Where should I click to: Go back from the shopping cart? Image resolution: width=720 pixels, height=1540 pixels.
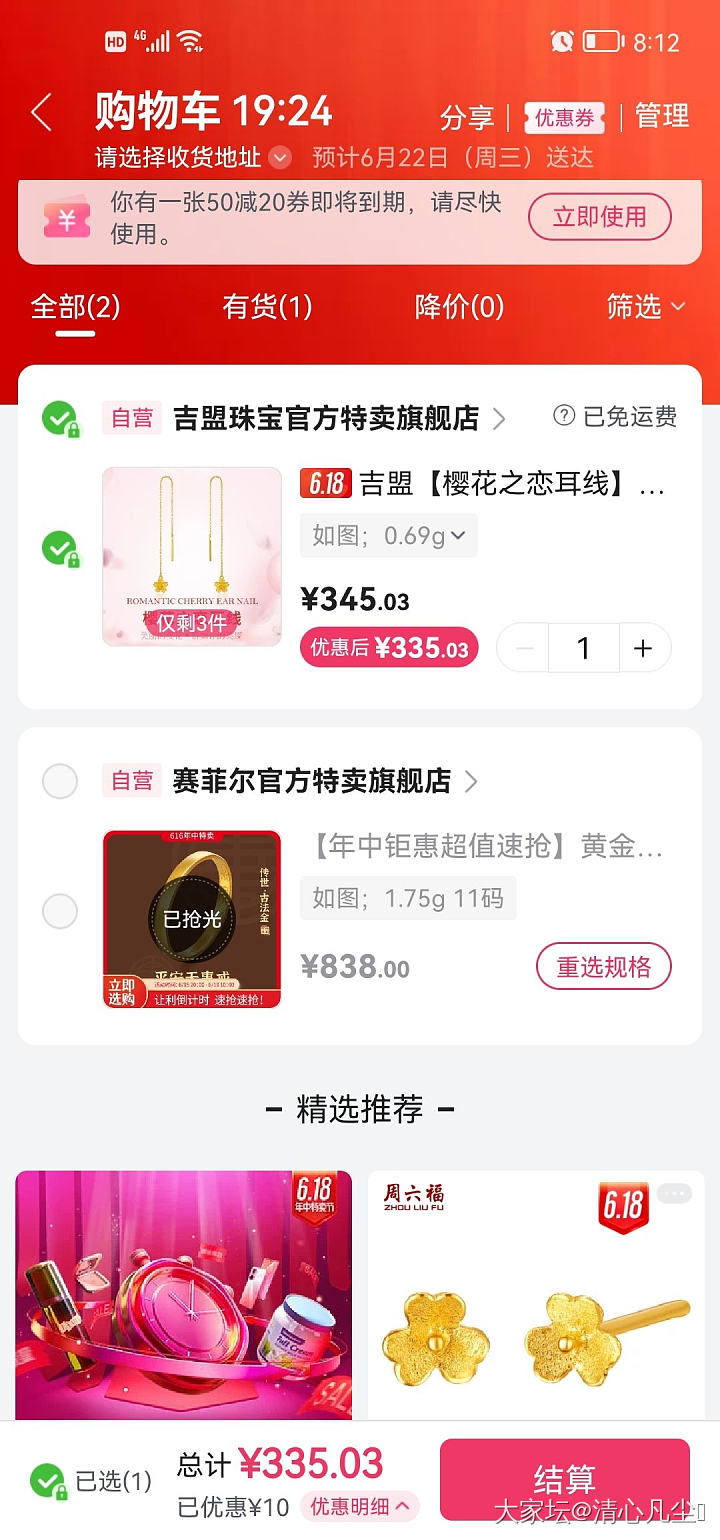(41, 113)
